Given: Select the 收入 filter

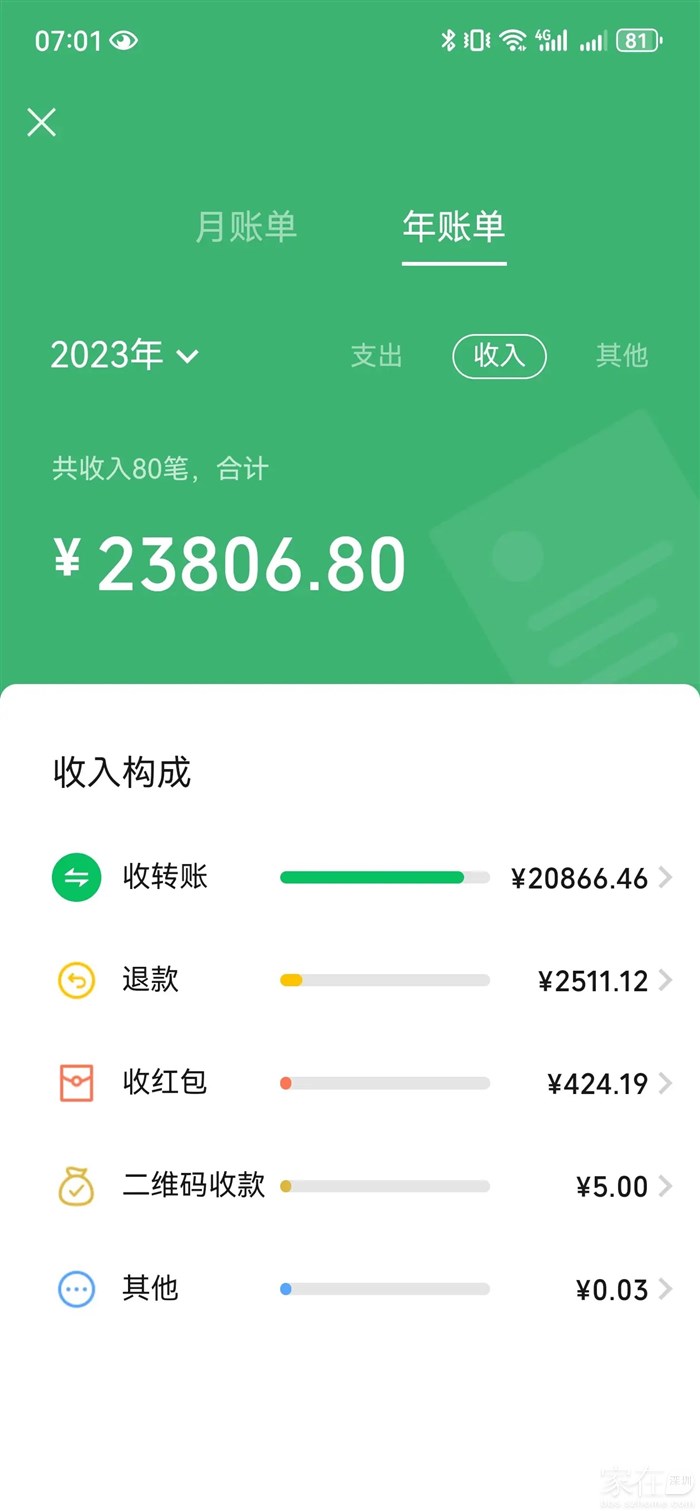Looking at the screenshot, I should (x=499, y=355).
